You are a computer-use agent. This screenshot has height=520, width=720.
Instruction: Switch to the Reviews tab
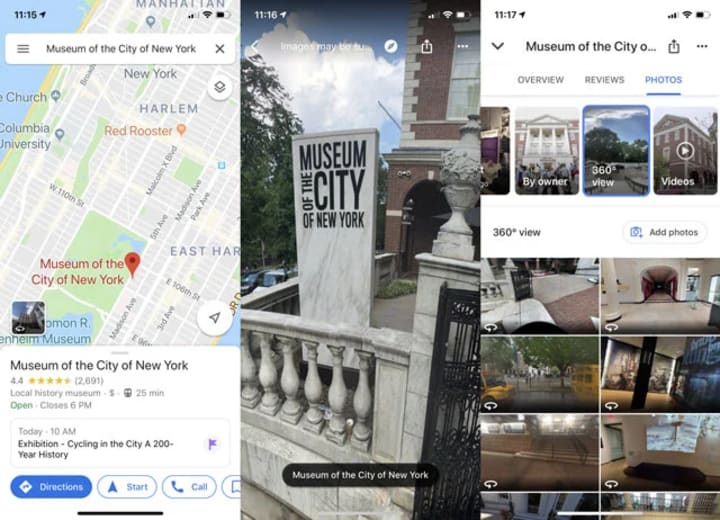coord(604,80)
